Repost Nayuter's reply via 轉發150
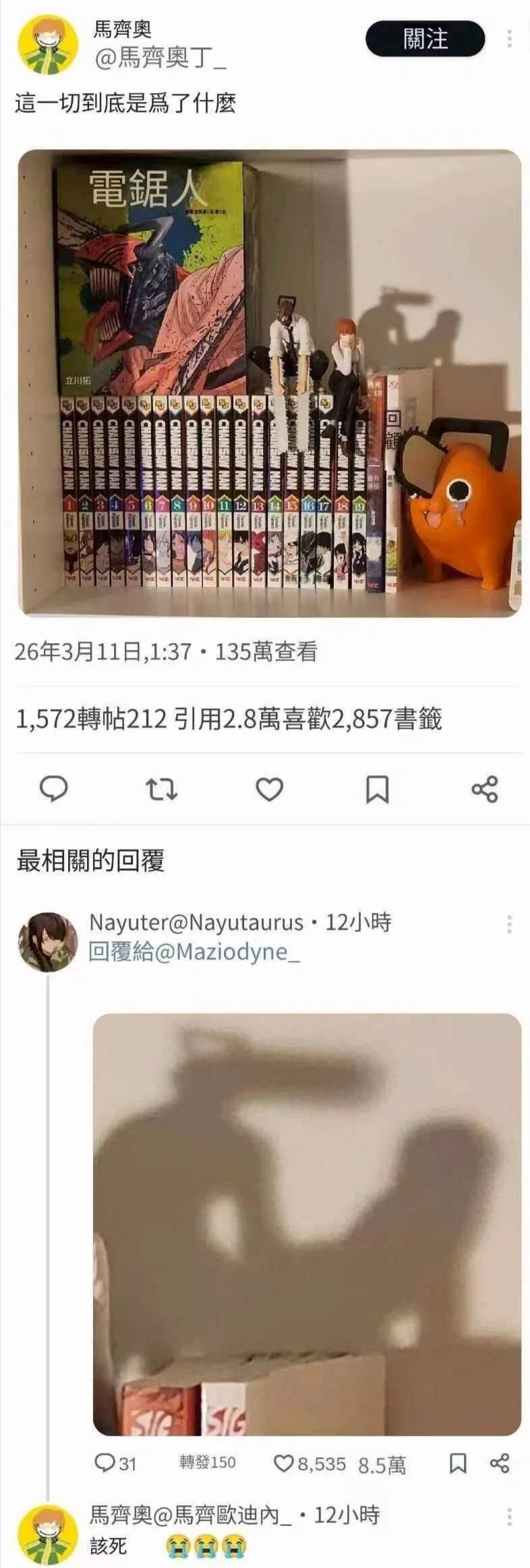This screenshot has width=530, height=1568. (x=207, y=1462)
